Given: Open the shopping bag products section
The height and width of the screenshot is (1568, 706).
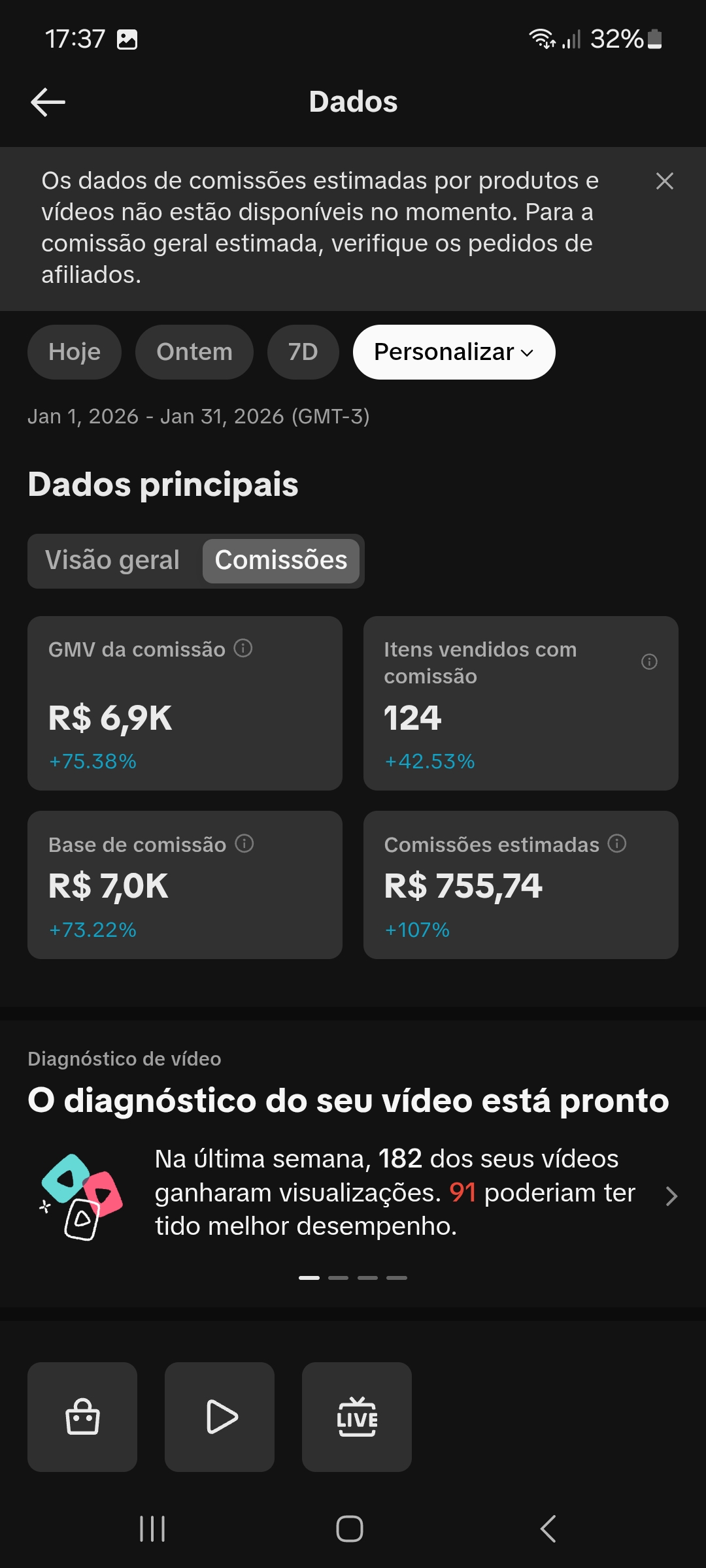Looking at the screenshot, I should [82, 1417].
